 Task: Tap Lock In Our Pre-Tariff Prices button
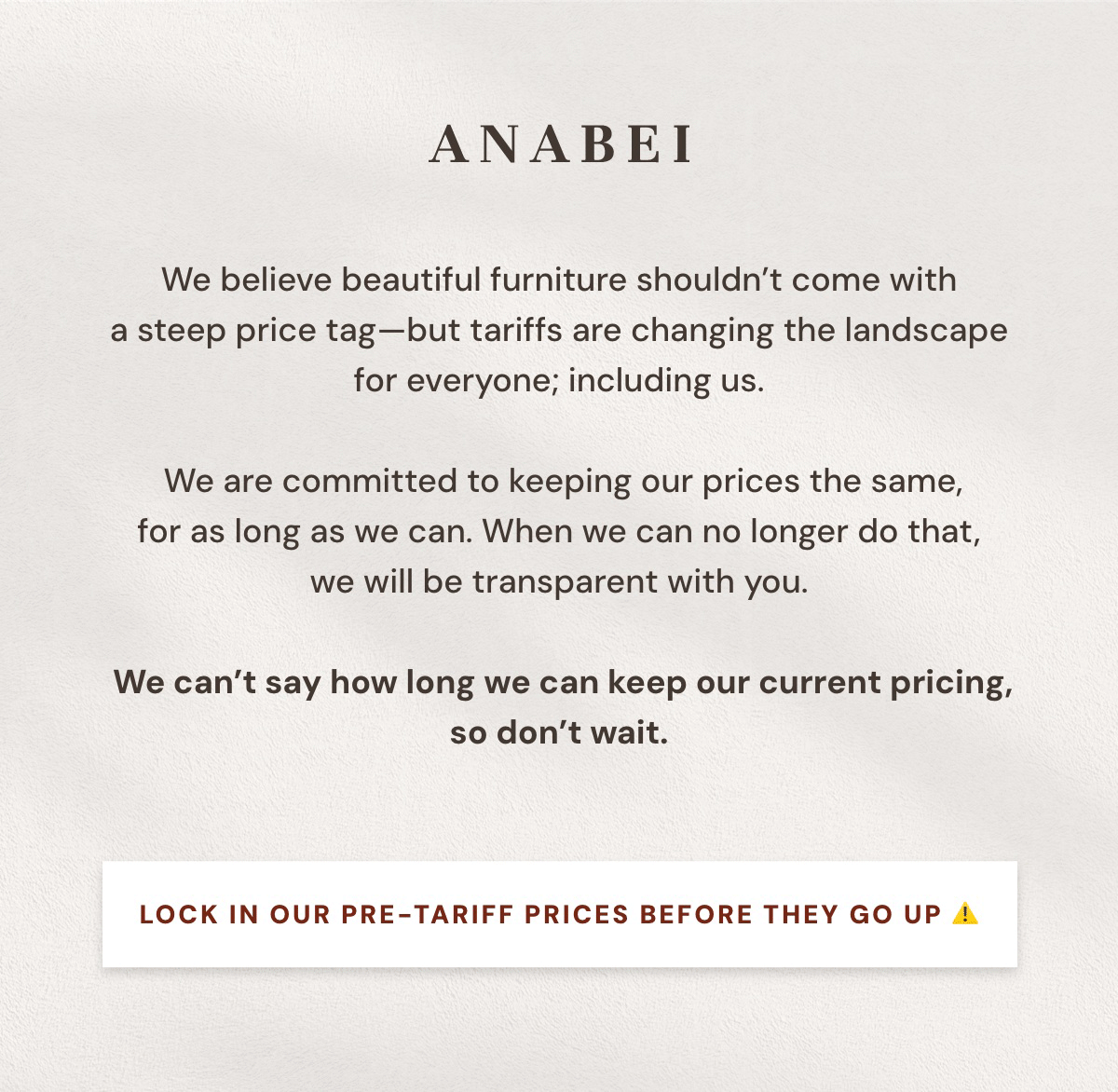pyautogui.click(x=559, y=914)
